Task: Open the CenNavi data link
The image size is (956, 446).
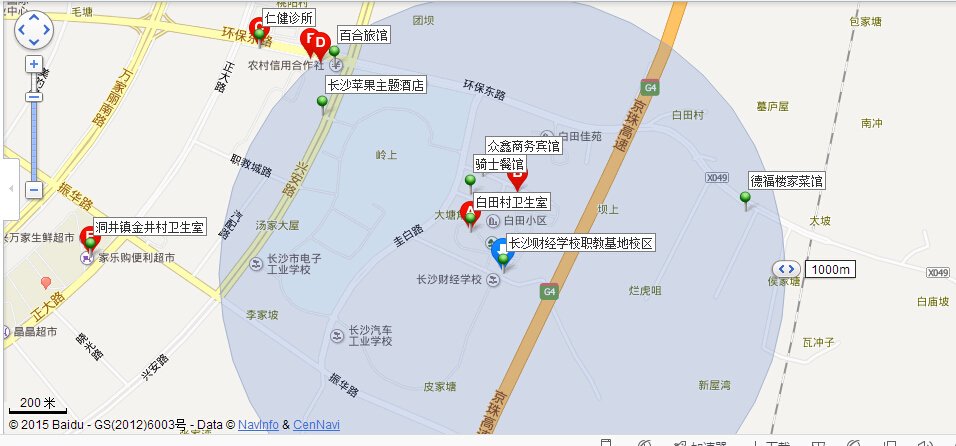Action: pyautogui.click(x=316, y=425)
